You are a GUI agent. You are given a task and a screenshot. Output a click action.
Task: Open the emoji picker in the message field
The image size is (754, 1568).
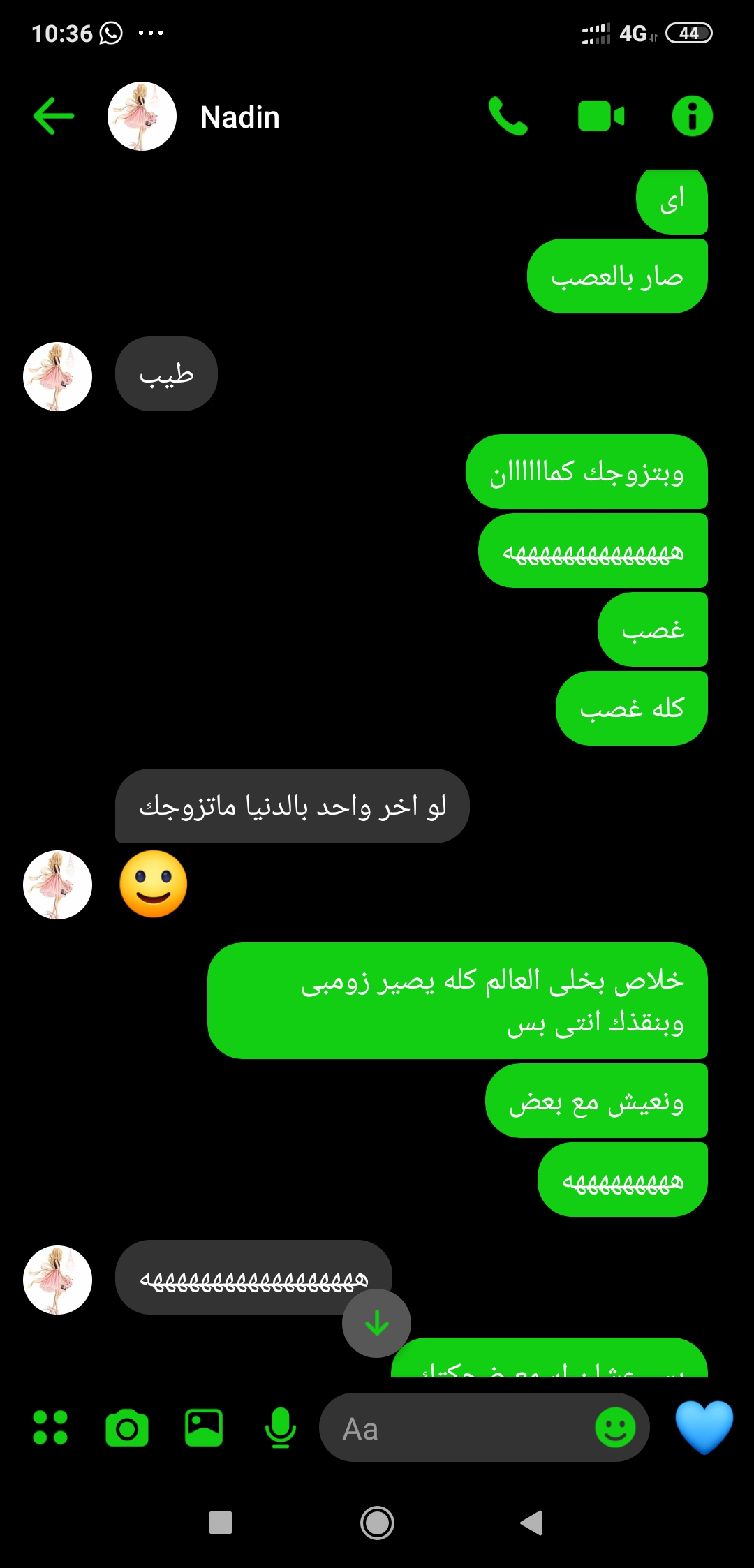coord(615,1428)
